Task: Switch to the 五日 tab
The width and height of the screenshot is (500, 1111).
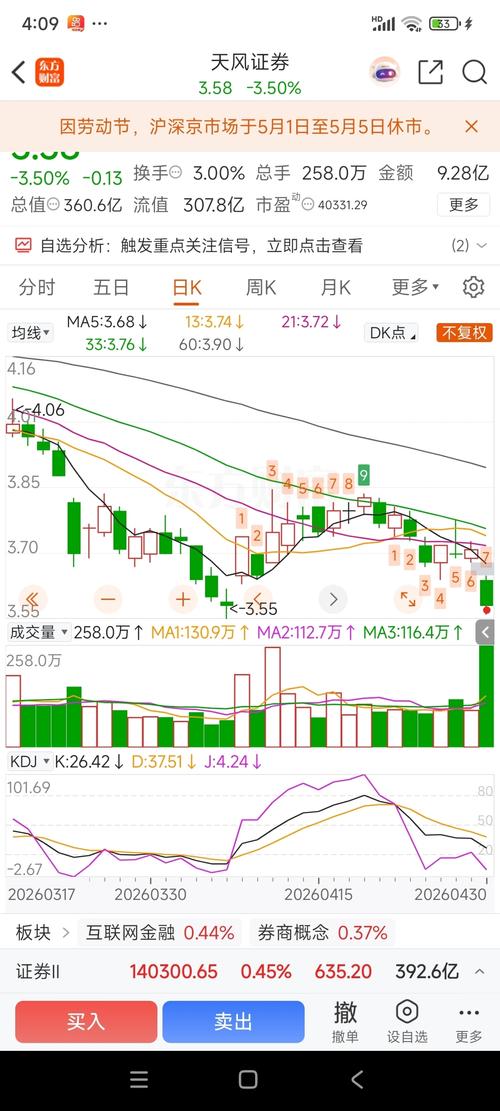Action: 111,288
